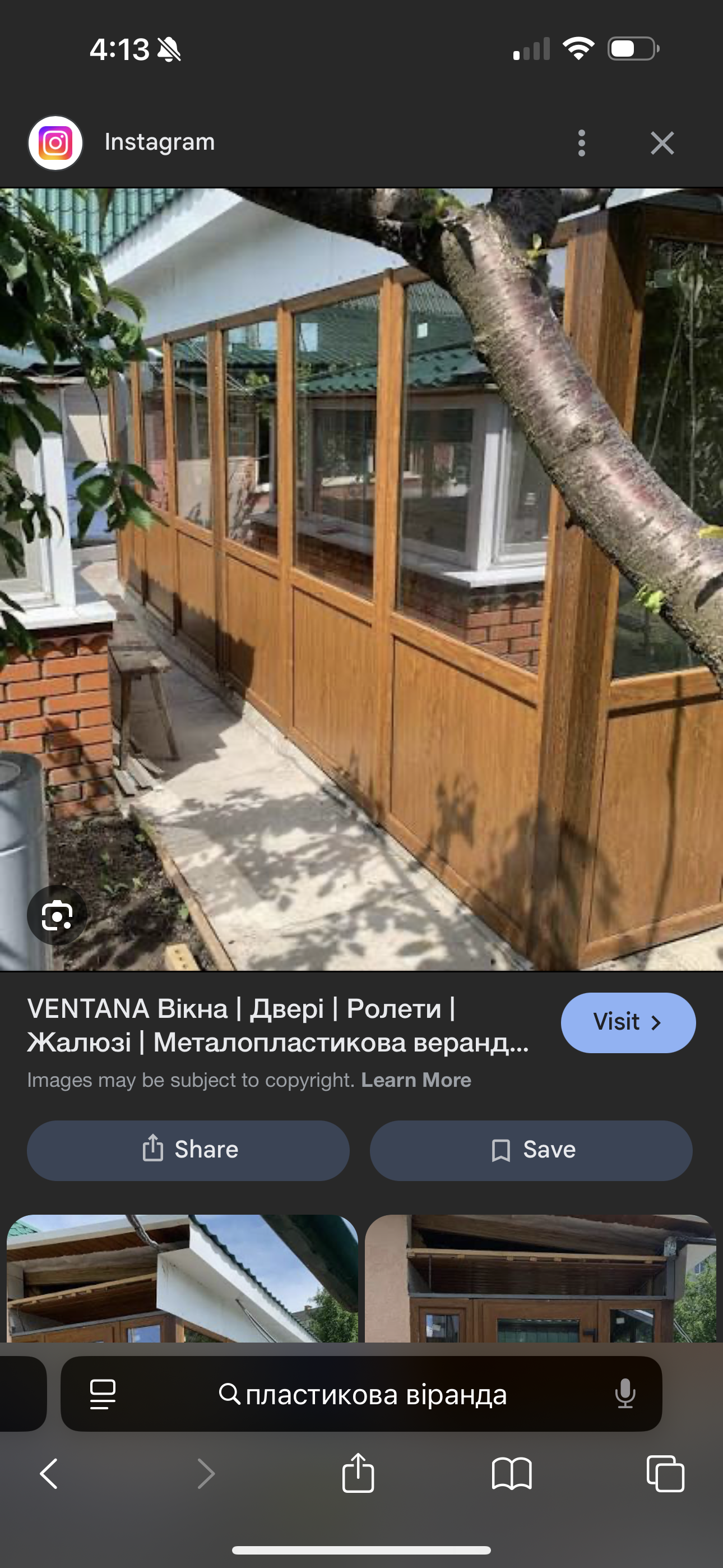Close the image preview
This screenshot has width=723, height=1568.
point(661,143)
